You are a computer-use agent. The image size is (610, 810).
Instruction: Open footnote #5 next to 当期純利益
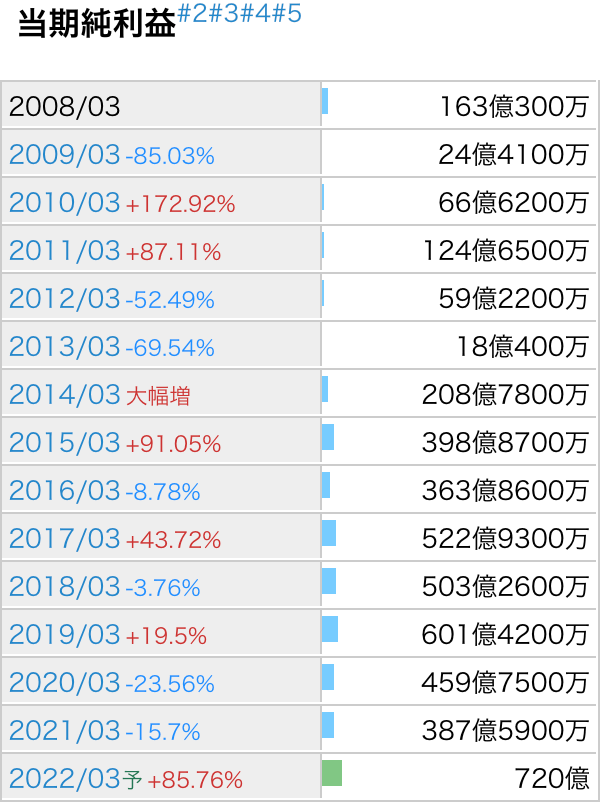click(286, 15)
